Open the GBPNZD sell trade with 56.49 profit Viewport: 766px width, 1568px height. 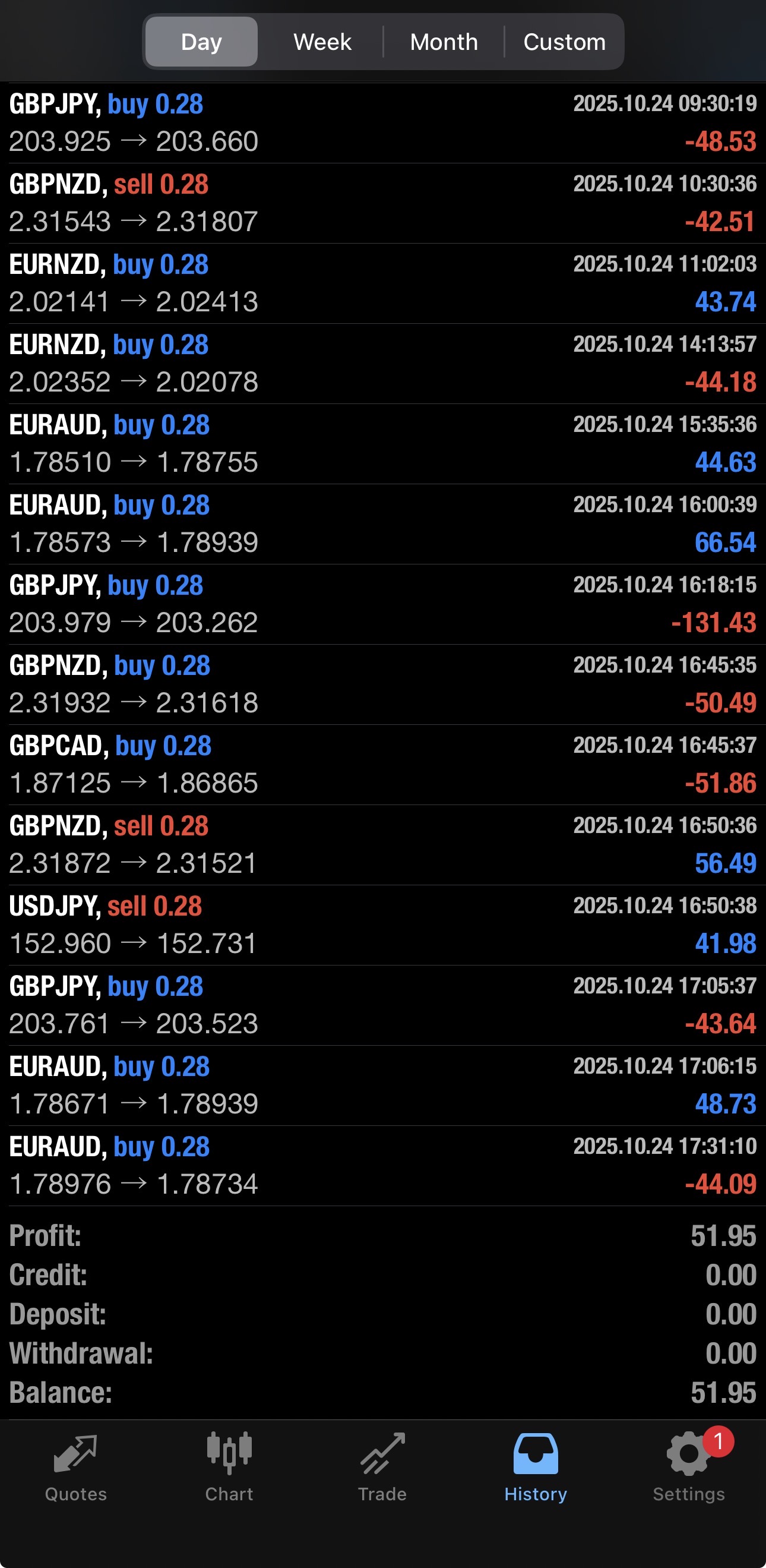click(x=382, y=845)
